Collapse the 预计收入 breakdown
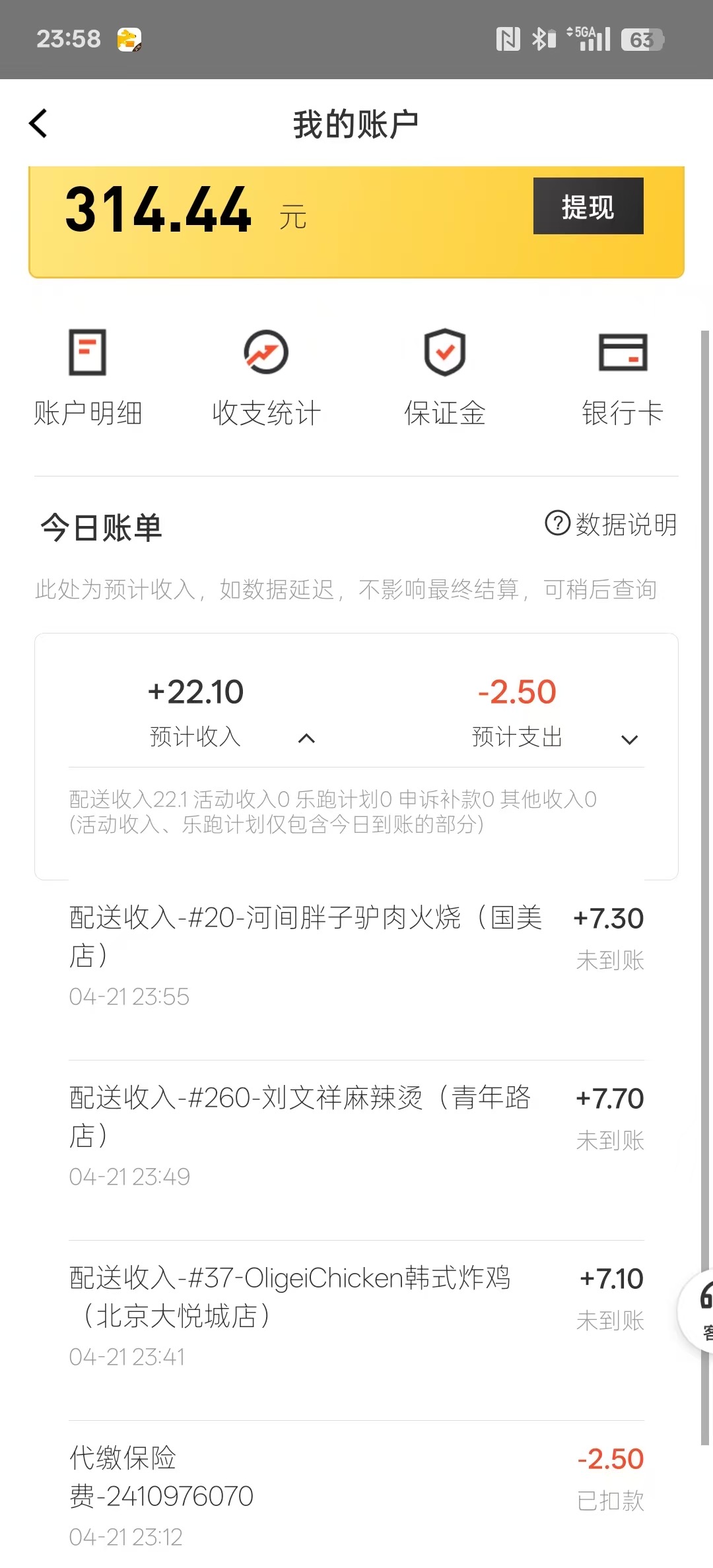Screen dimensions: 713x1568 306,738
